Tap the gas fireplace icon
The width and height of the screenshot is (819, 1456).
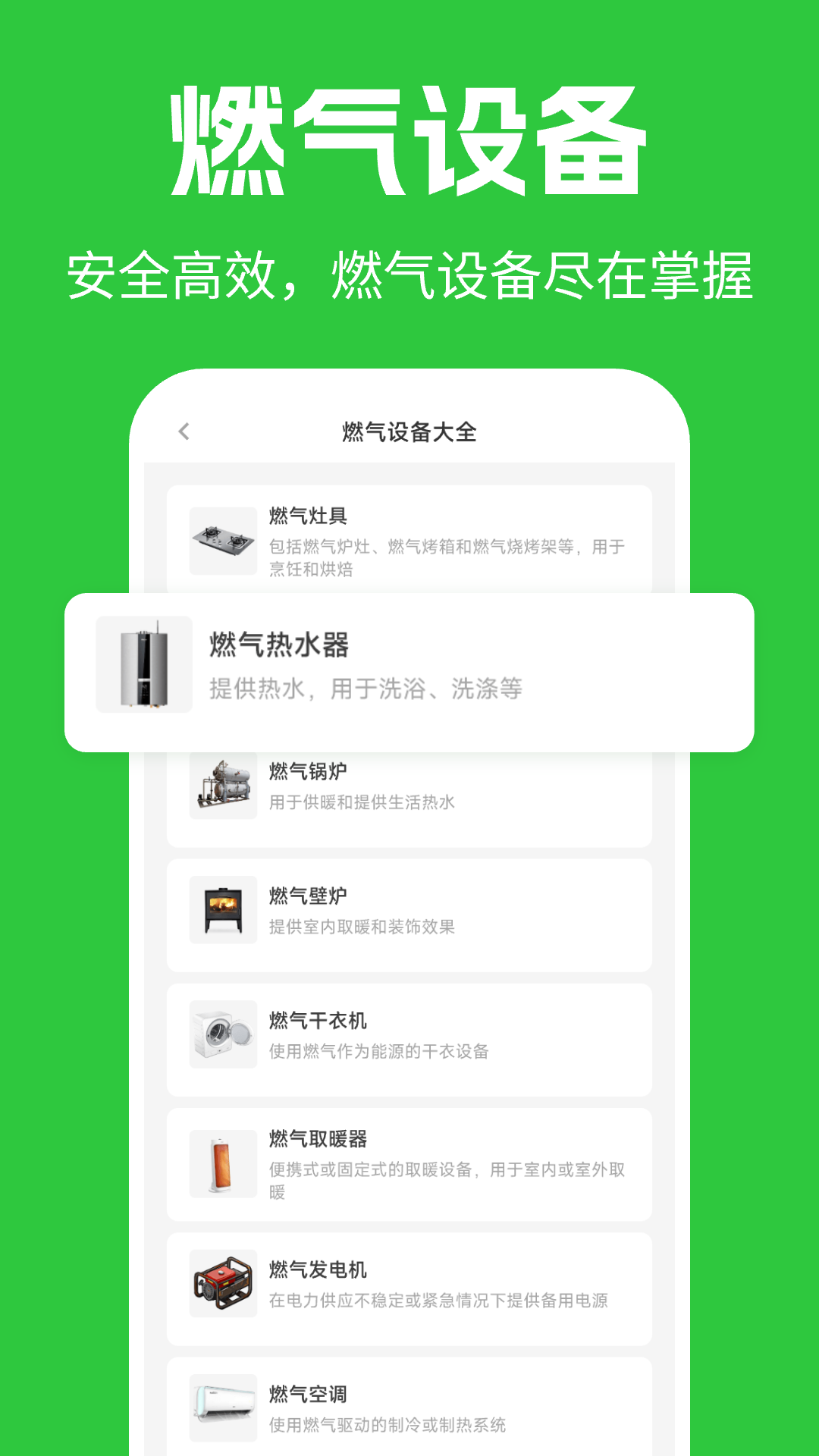point(222,910)
